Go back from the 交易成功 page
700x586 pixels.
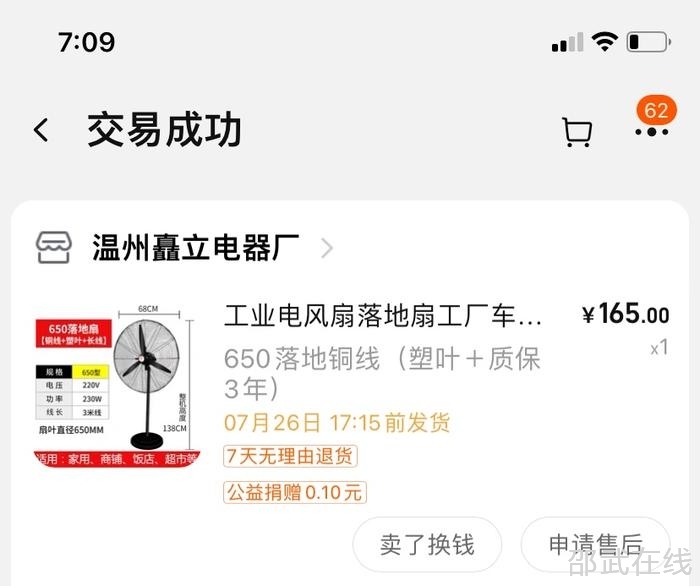[x=41, y=130]
